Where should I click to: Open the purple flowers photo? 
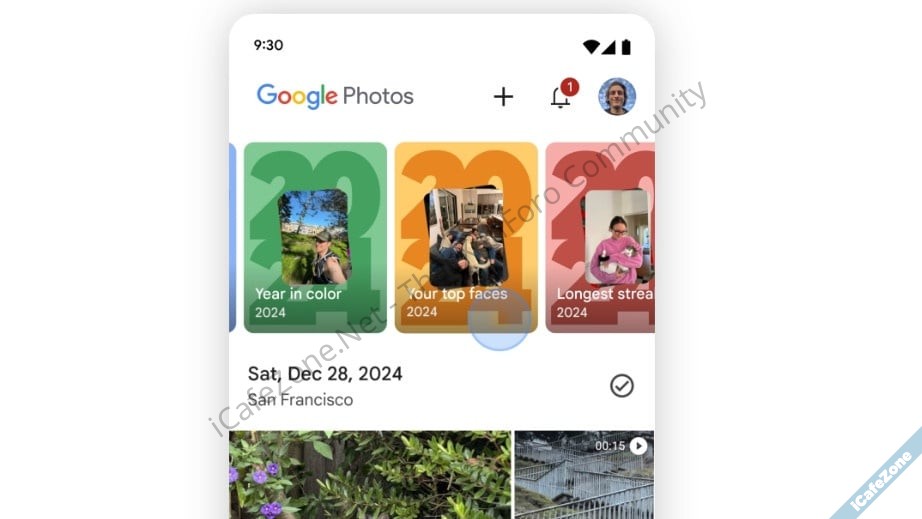pyautogui.click(x=369, y=475)
